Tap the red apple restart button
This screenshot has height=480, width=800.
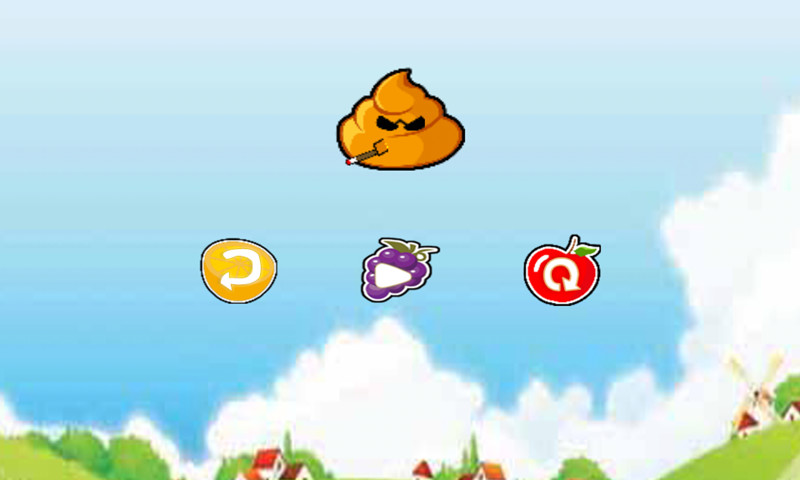coord(562,272)
